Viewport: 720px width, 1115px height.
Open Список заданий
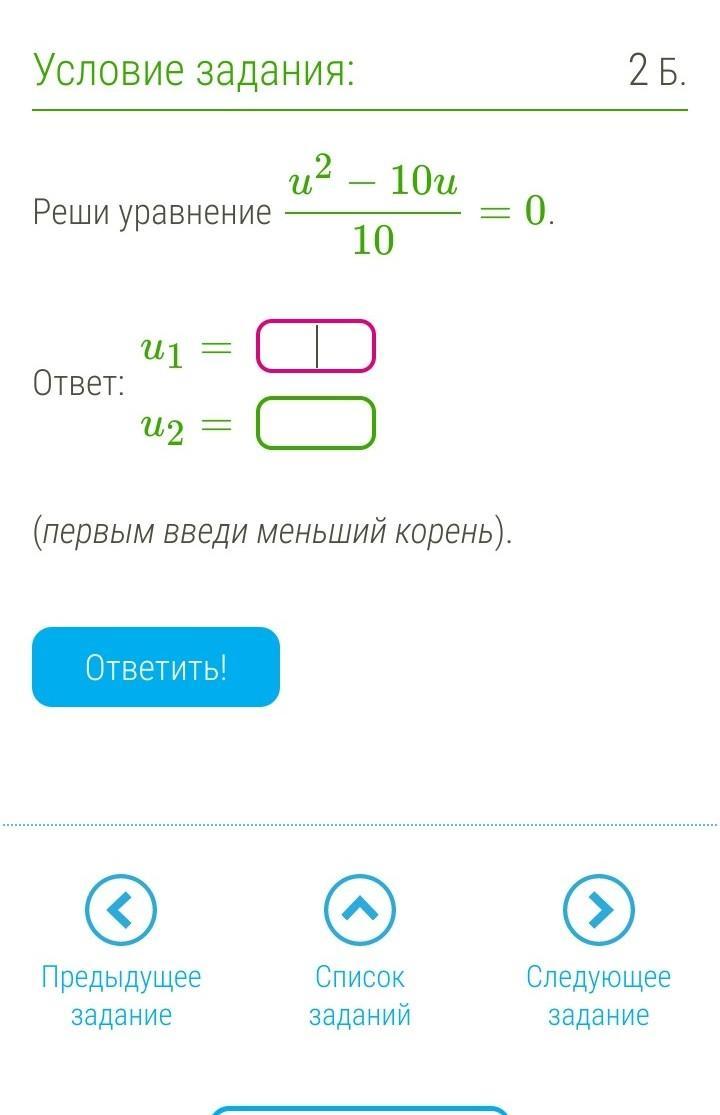(x=360, y=910)
